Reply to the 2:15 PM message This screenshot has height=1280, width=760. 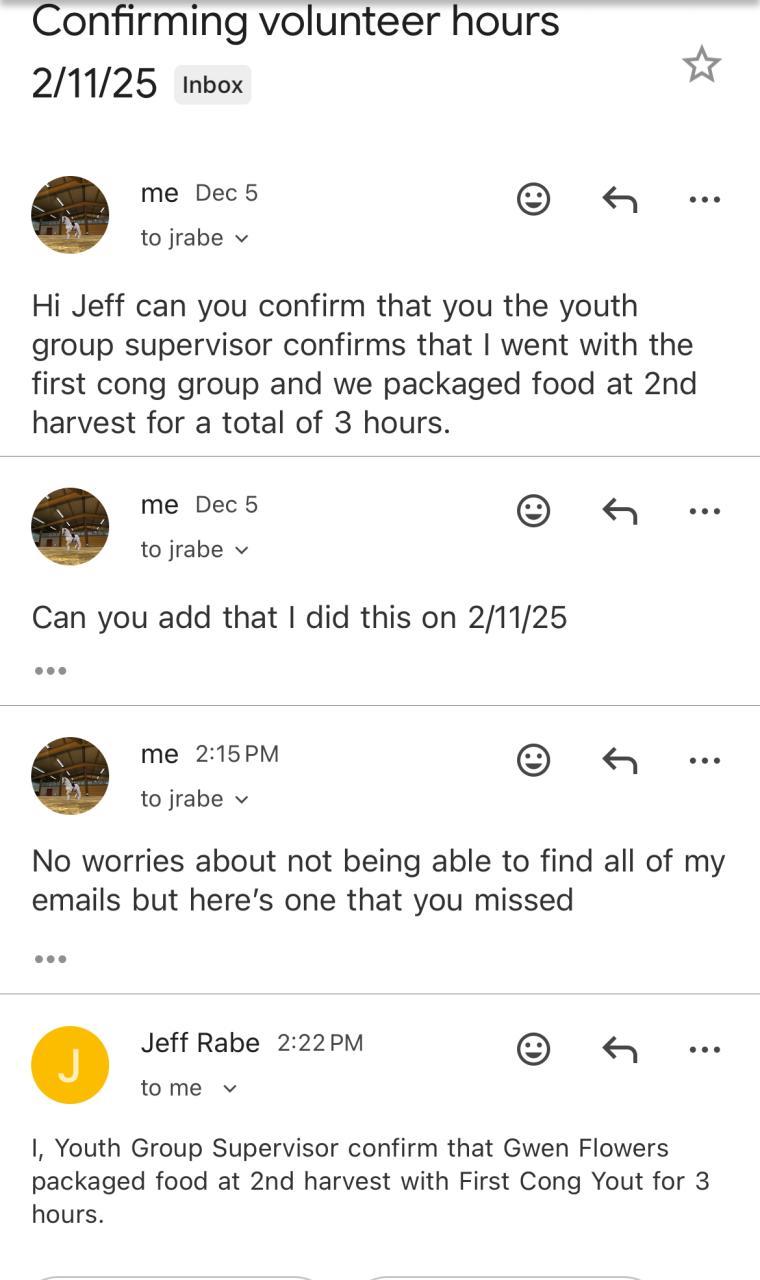point(620,760)
